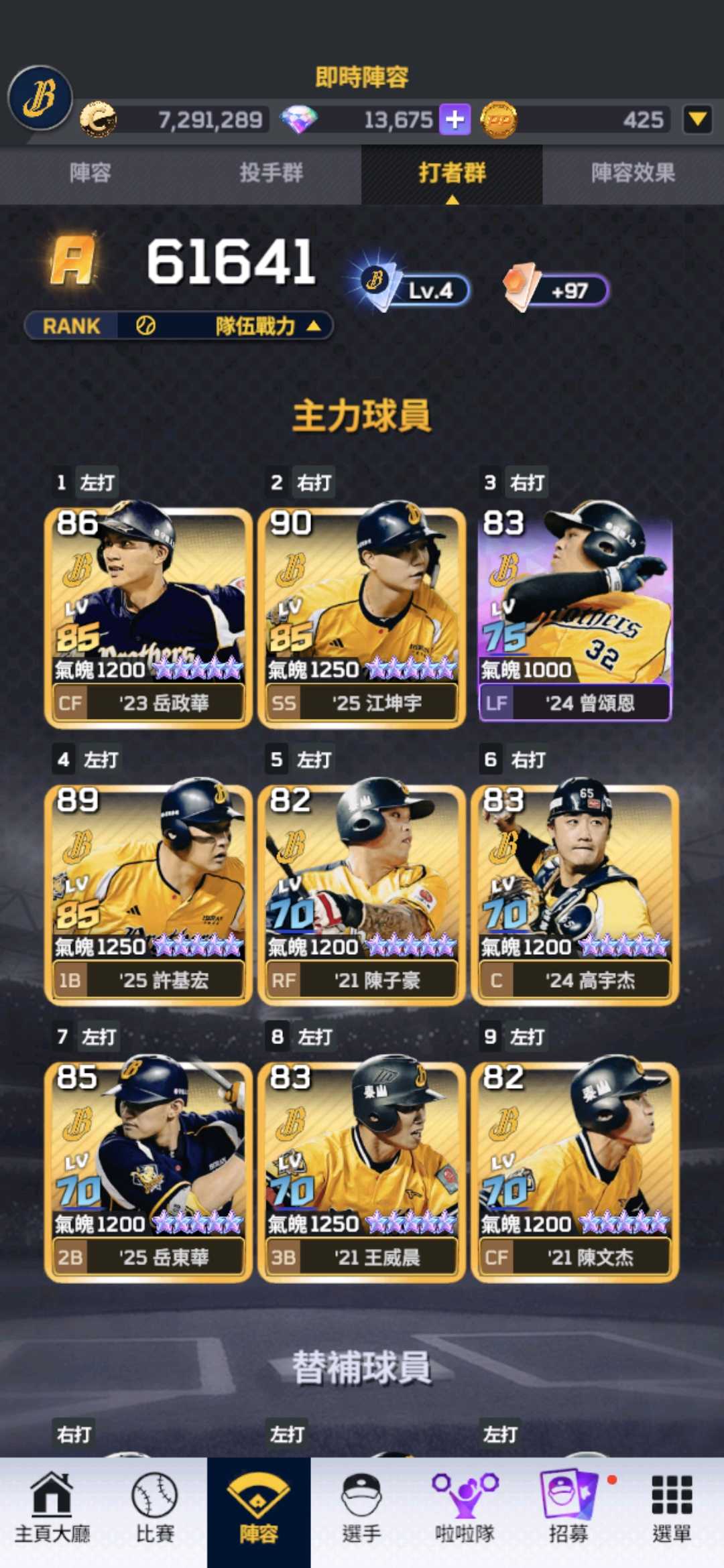Image resolution: width=724 pixels, height=1568 pixels.
Task: Open the 陣容效果 tab
Action: pos(633,174)
